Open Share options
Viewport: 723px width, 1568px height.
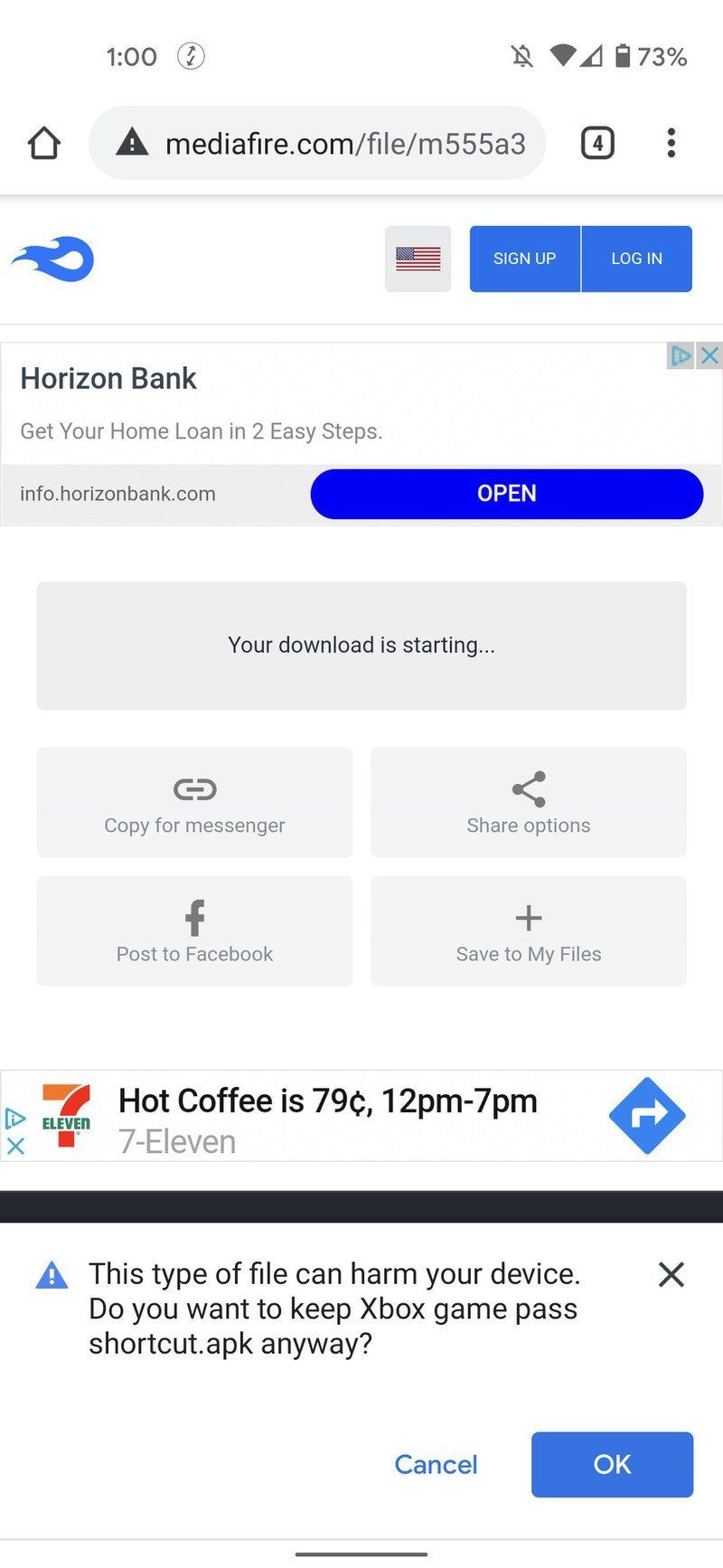(x=528, y=803)
